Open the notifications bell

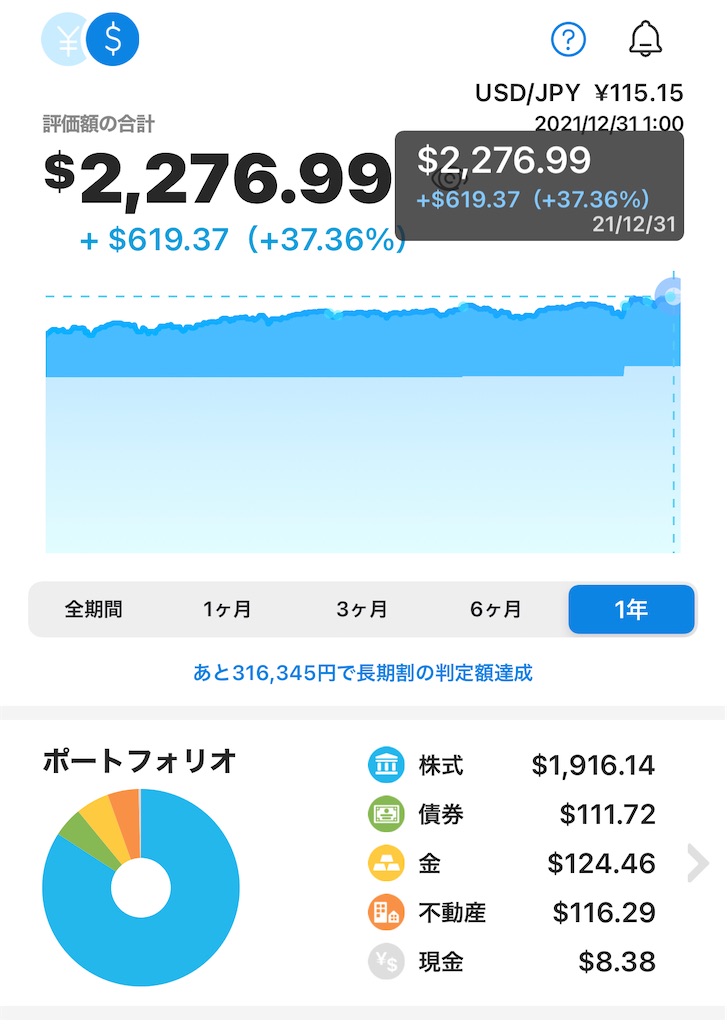[x=646, y=40]
